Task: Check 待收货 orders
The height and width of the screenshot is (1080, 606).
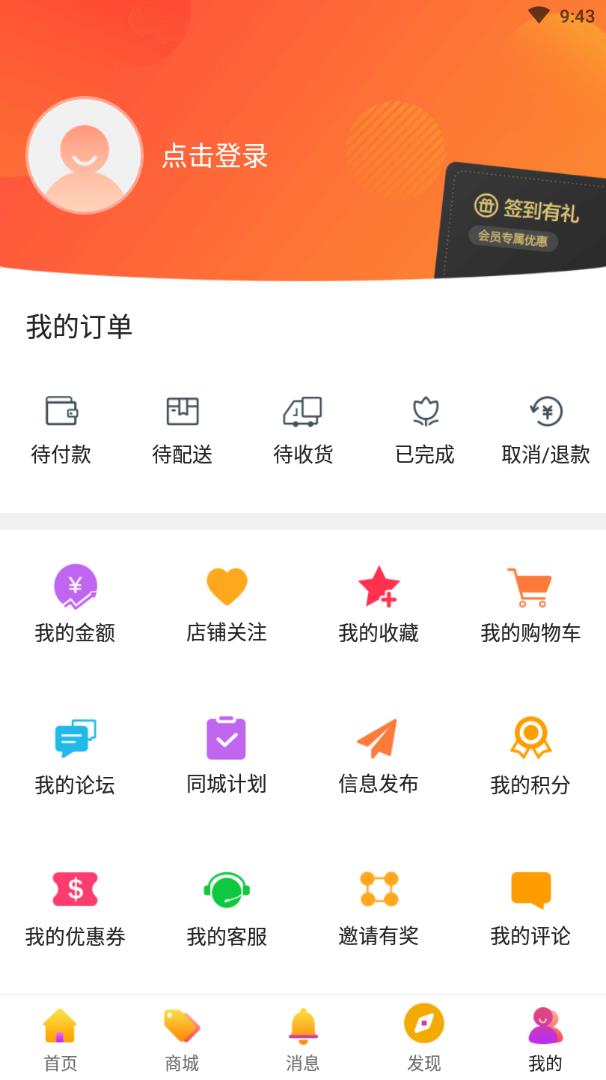Action: tap(303, 430)
